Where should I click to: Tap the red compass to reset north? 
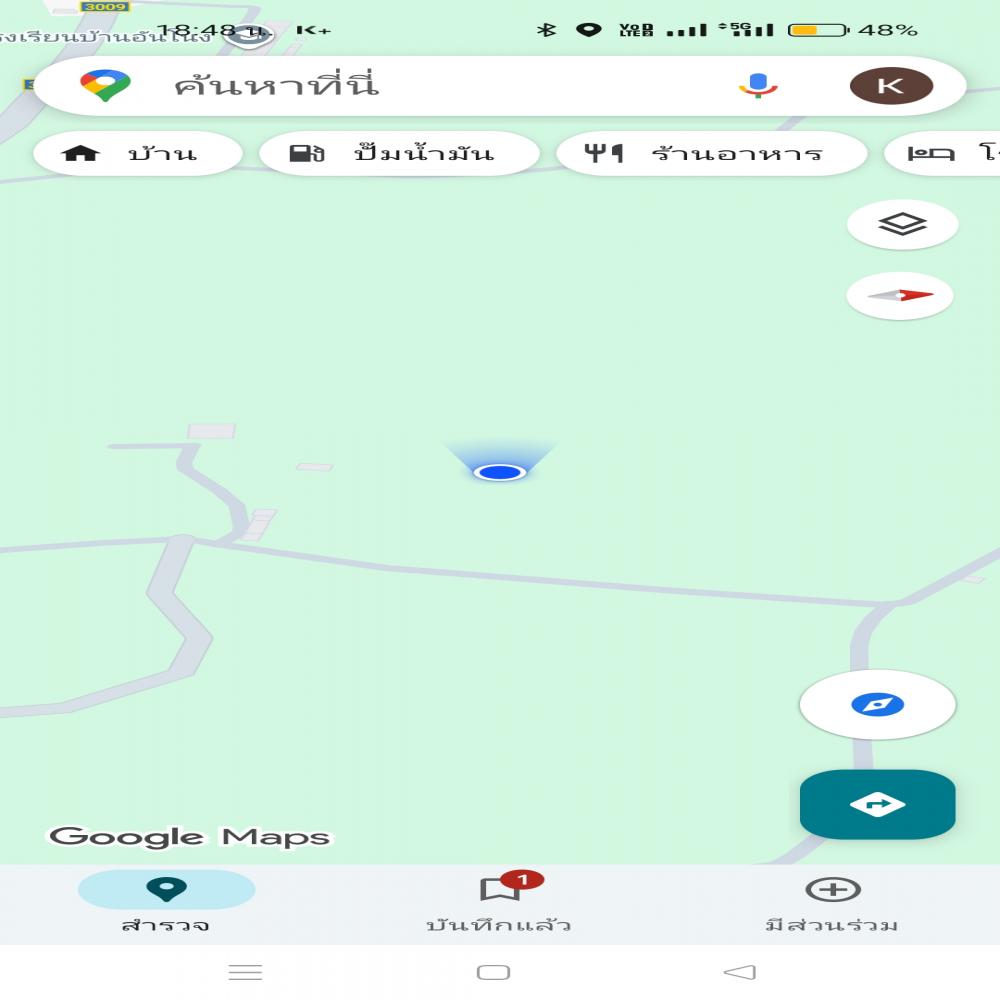[x=900, y=296]
